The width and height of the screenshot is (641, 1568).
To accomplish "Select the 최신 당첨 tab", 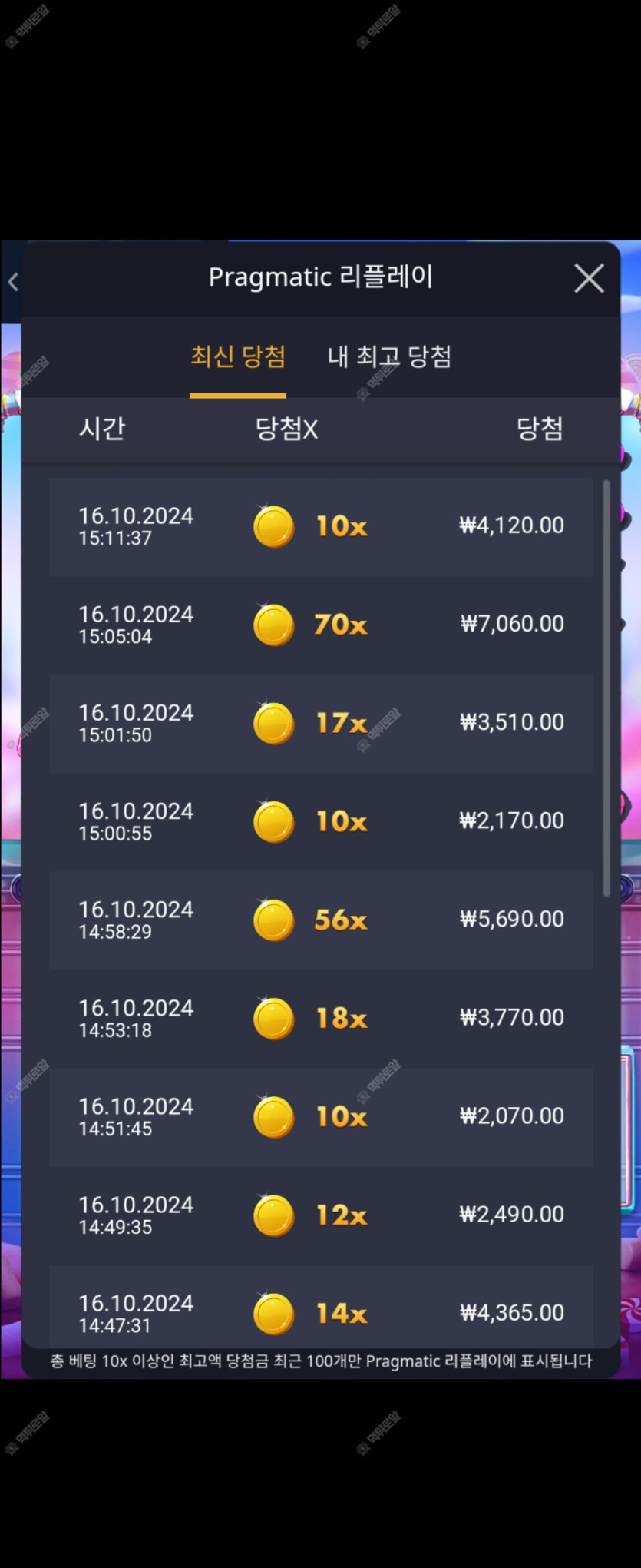I will click(x=238, y=357).
